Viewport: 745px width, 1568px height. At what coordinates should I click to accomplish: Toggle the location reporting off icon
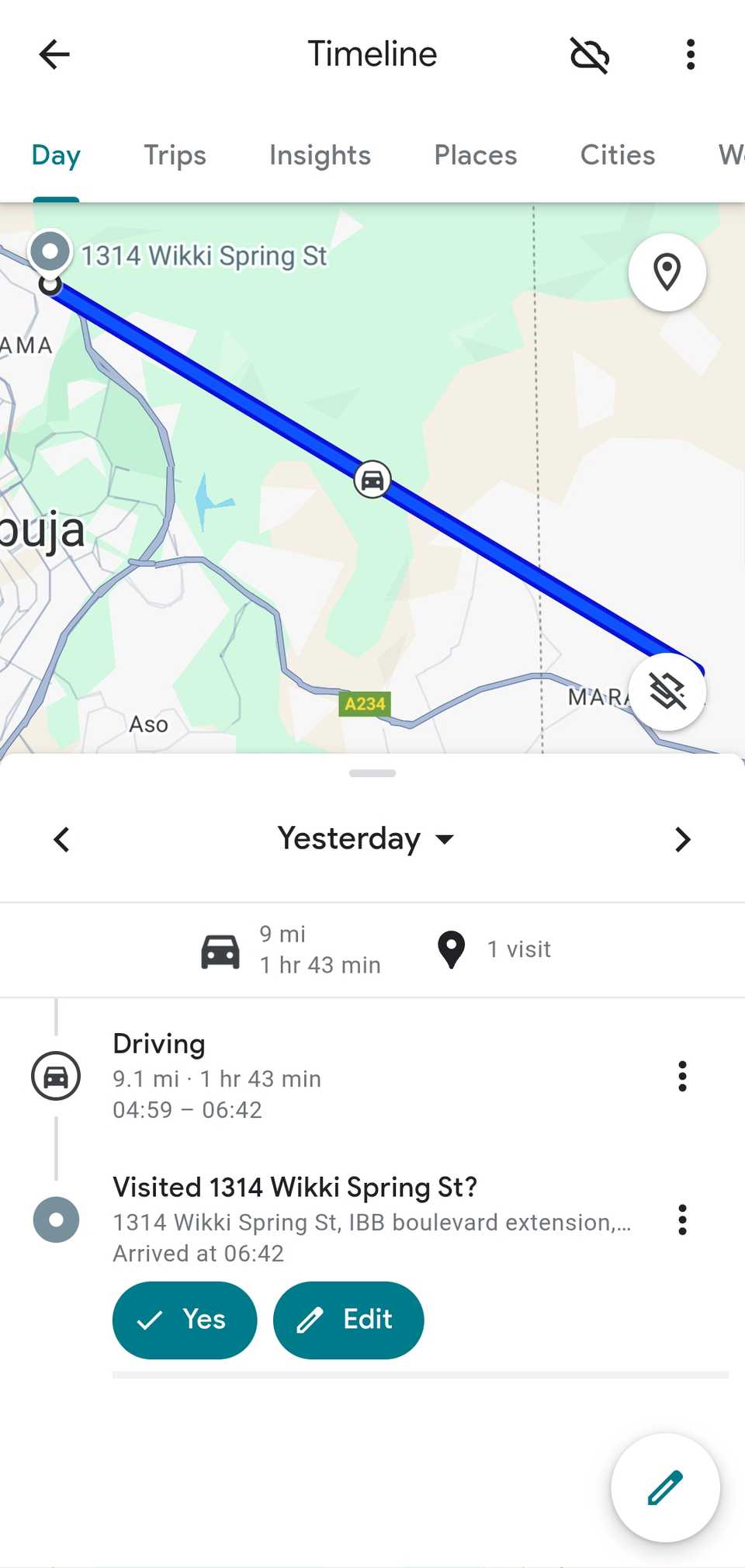coord(588,55)
